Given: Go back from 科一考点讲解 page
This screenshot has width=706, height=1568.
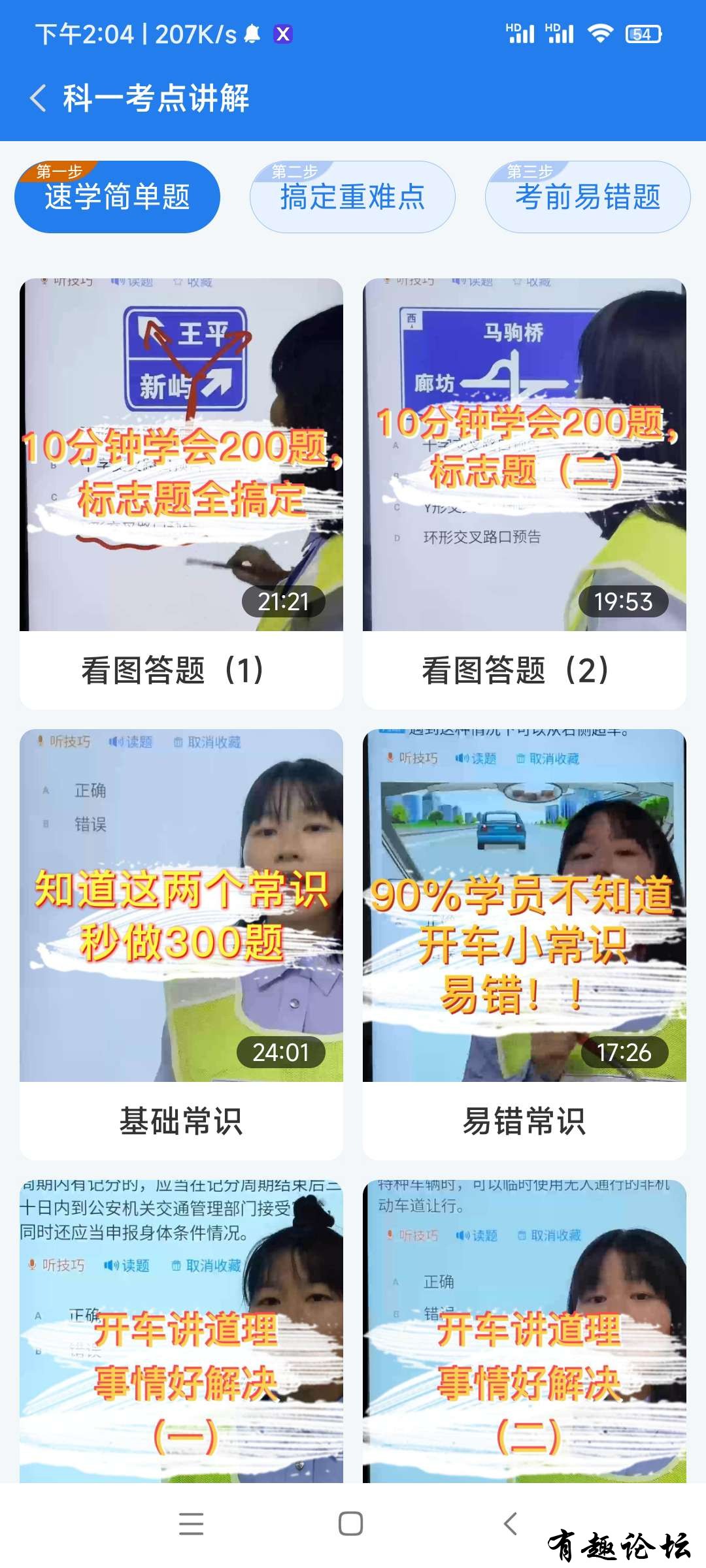Looking at the screenshot, I should [38, 98].
